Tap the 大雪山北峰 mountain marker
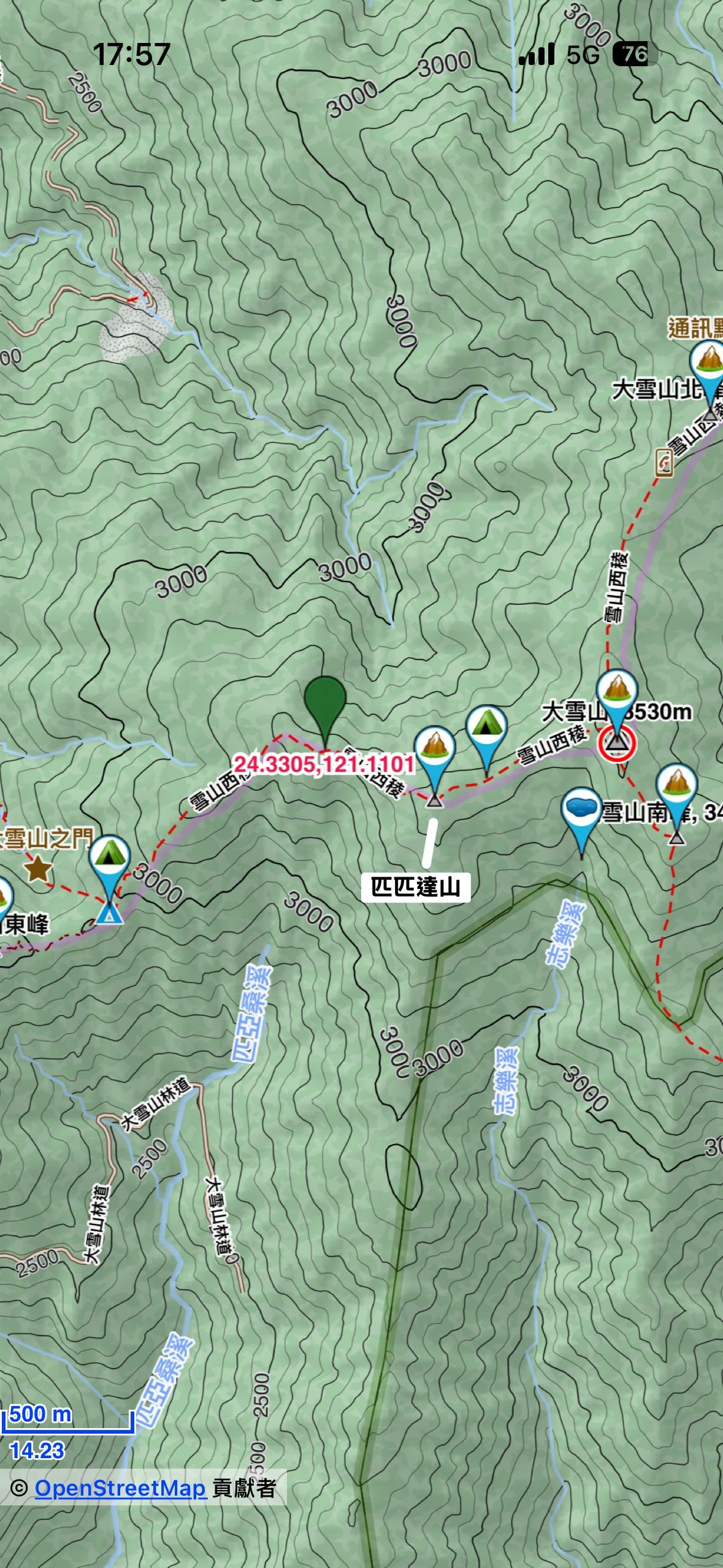This screenshot has width=723, height=1568. pos(710,363)
